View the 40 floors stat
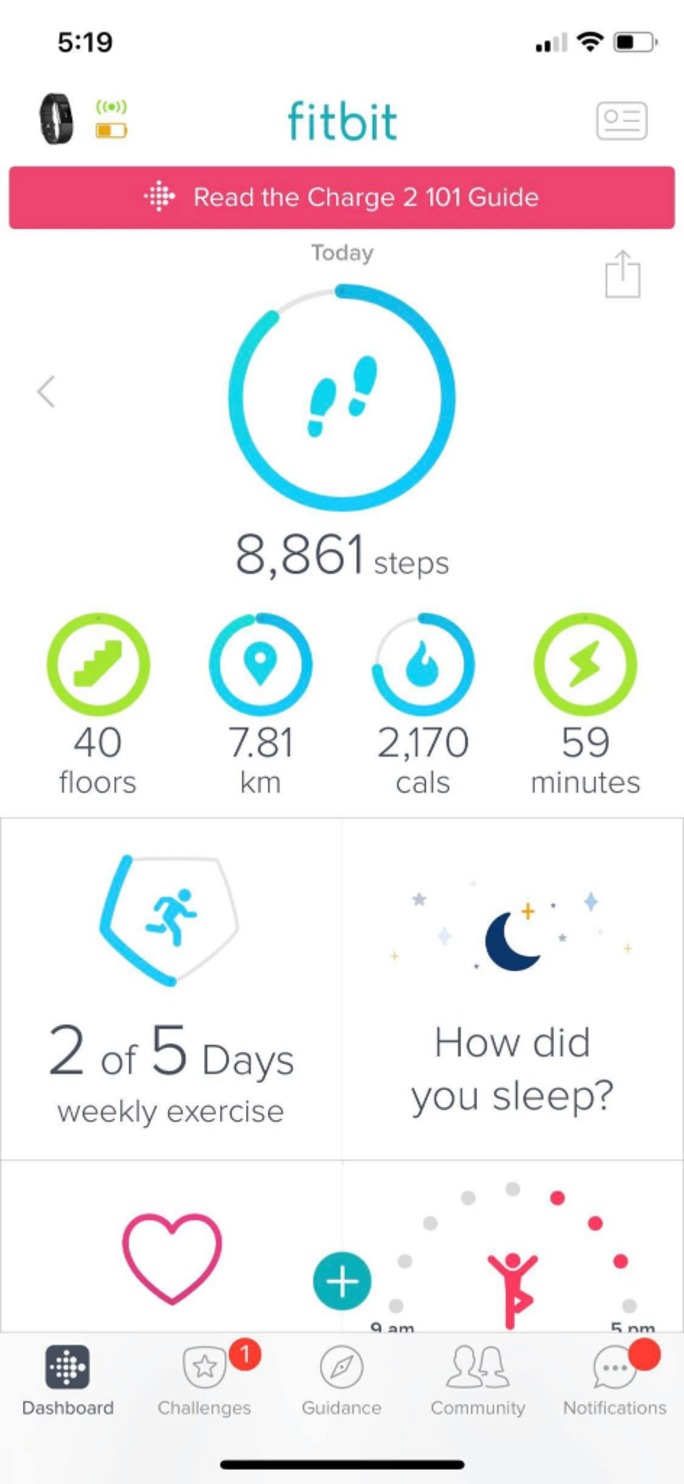 pyautogui.click(x=98, y=704)
